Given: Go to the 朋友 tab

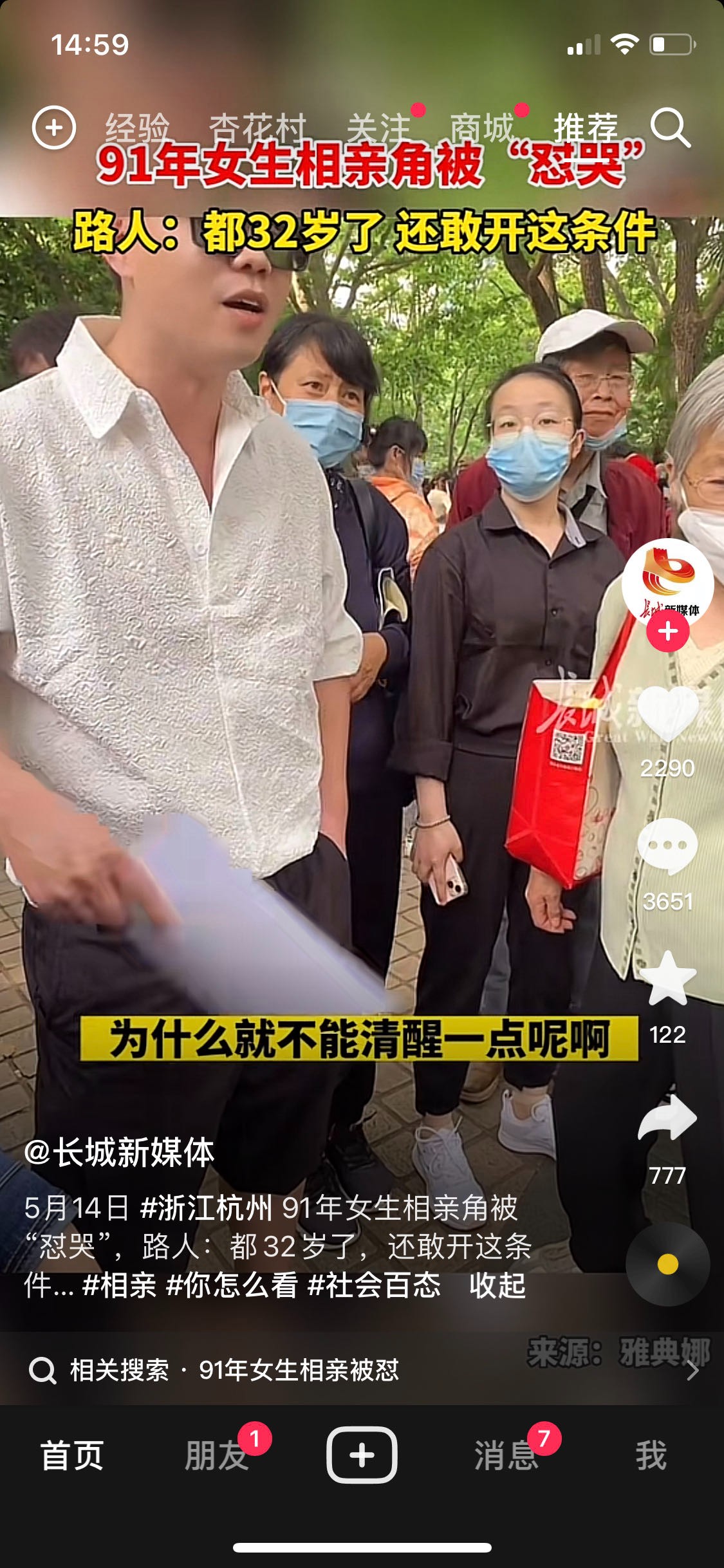Looking at the screenshot, I should [217, 1455].
